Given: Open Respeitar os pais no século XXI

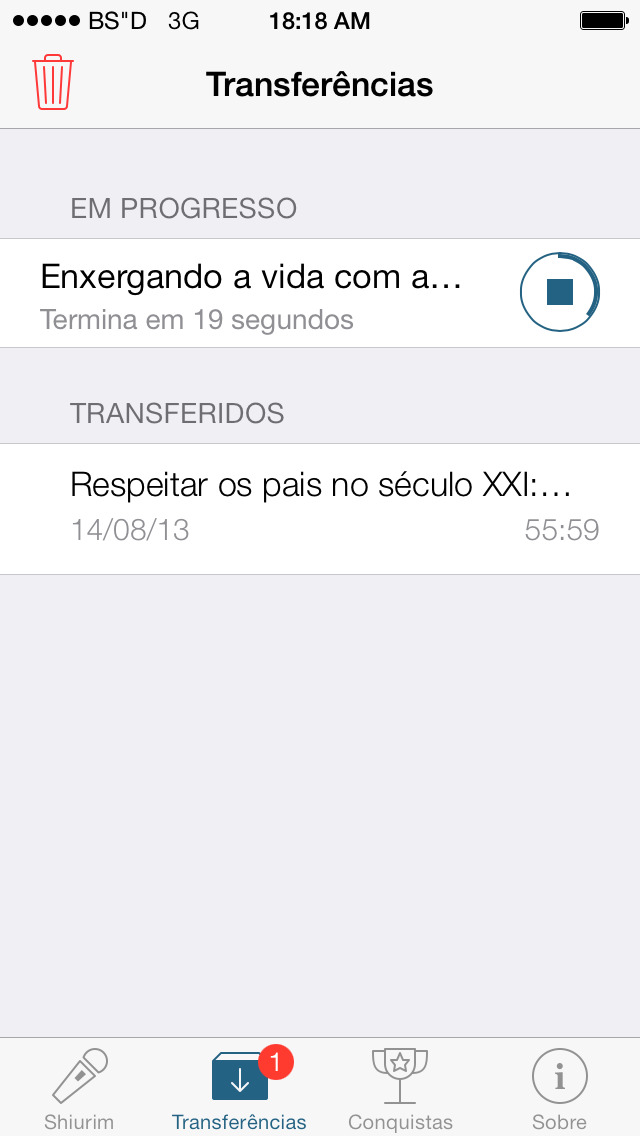Looking at the screenshot, I should (320, 509).
